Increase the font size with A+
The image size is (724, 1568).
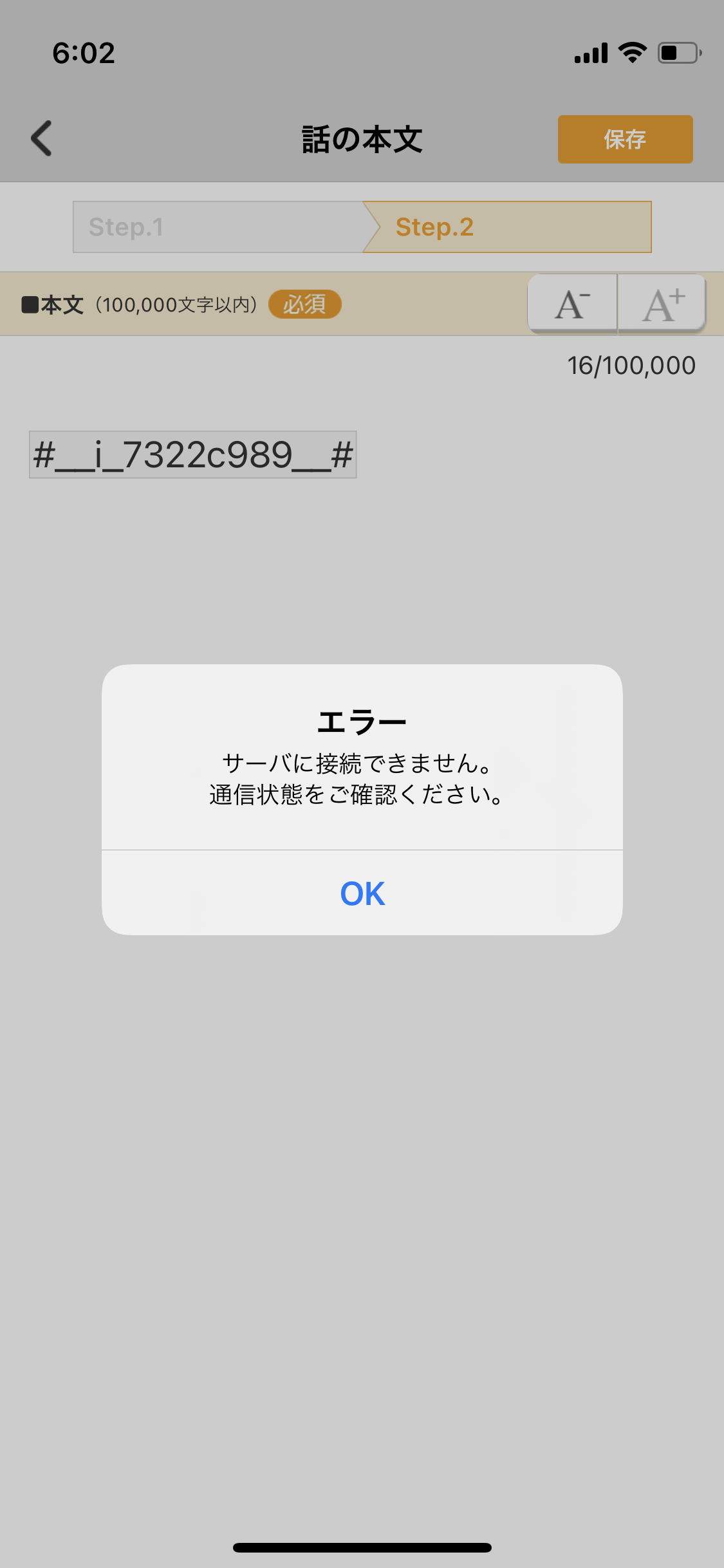[662, 304]
